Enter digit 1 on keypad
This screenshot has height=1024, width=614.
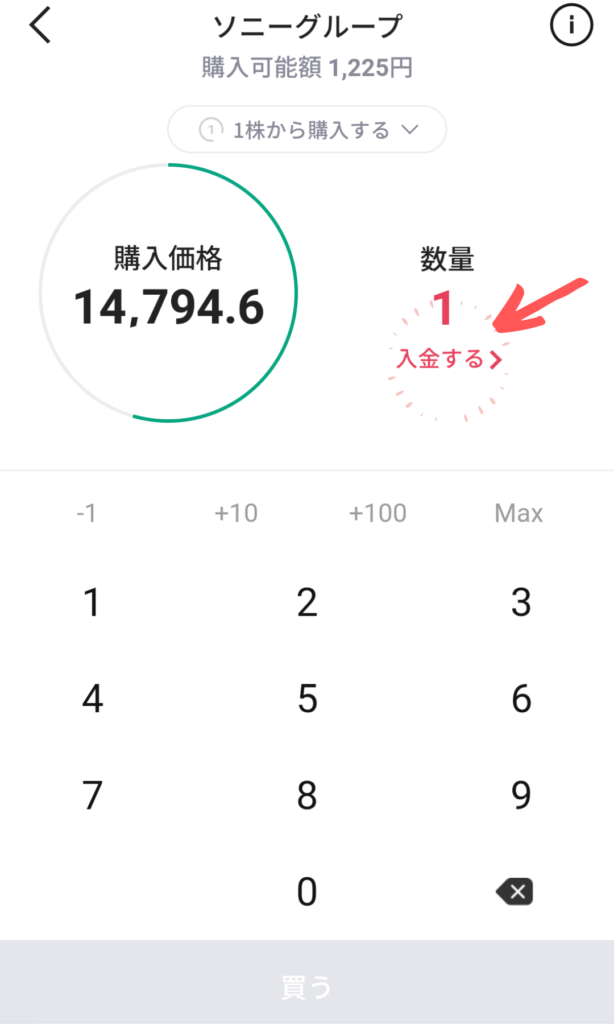pos(92,603)
